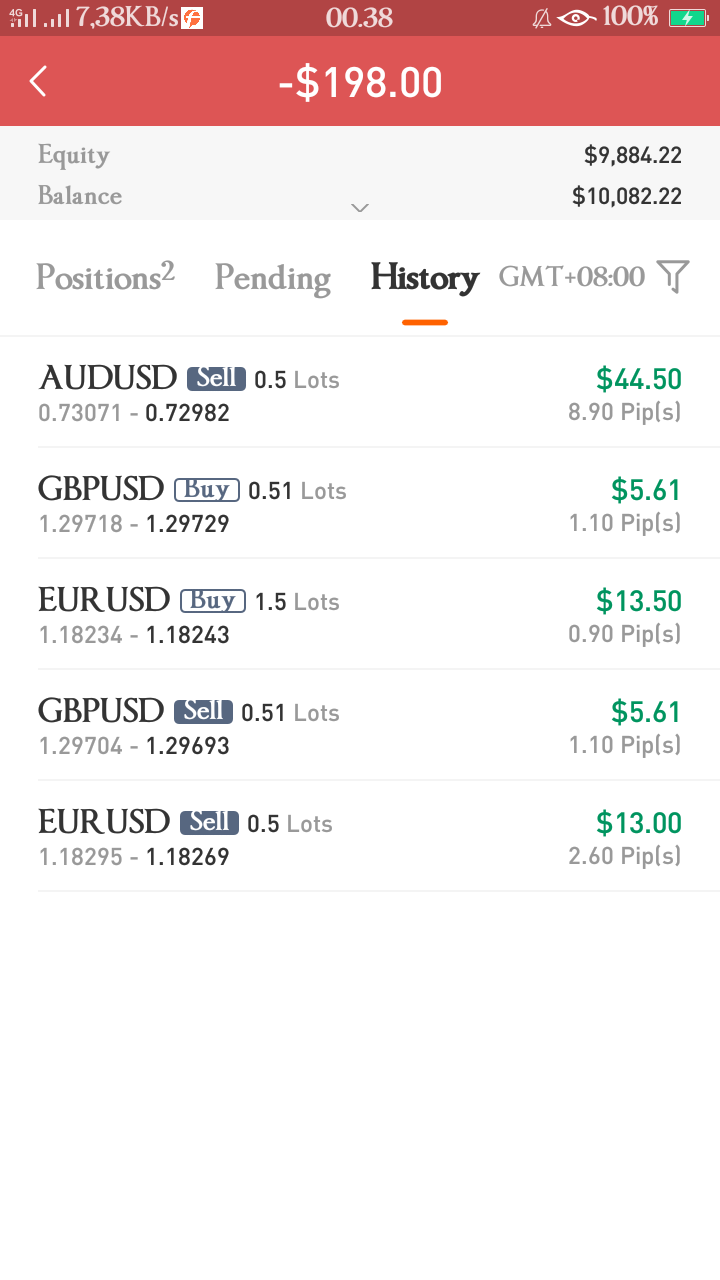Open the EURUSD Buy 1.5 lots trade

(x=360, y=614)
